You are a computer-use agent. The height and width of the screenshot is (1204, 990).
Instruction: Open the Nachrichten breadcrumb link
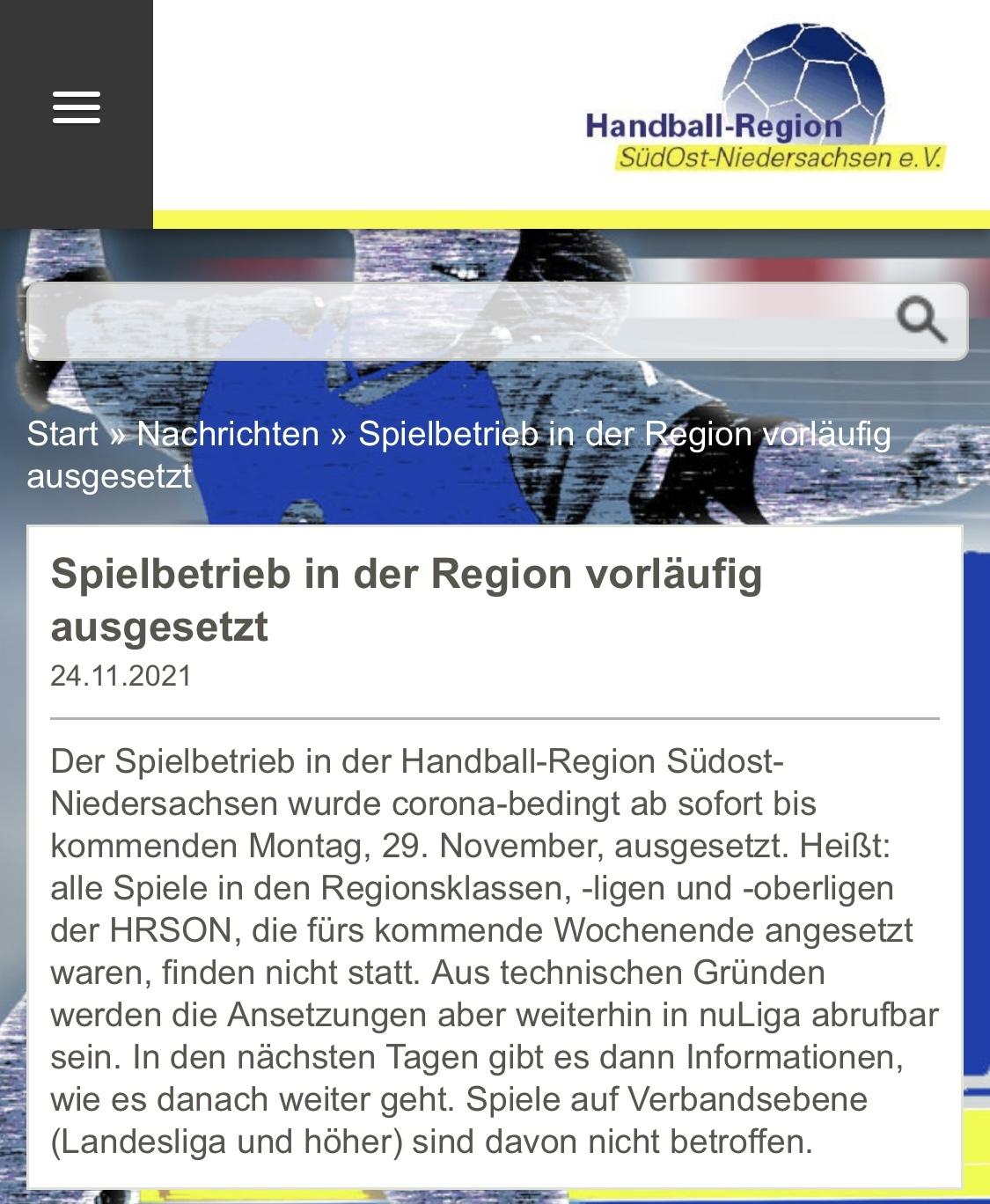tap(228, 434)
